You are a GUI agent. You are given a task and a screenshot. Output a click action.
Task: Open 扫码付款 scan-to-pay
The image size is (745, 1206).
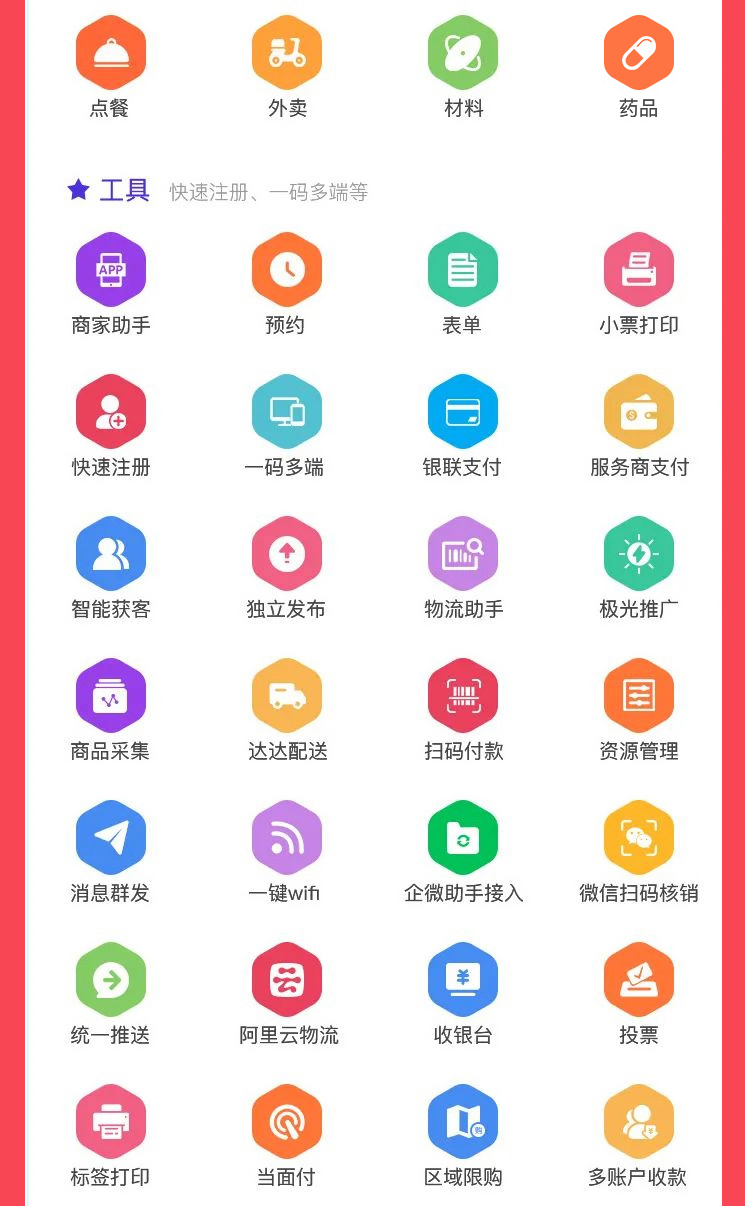click(463, 696)
